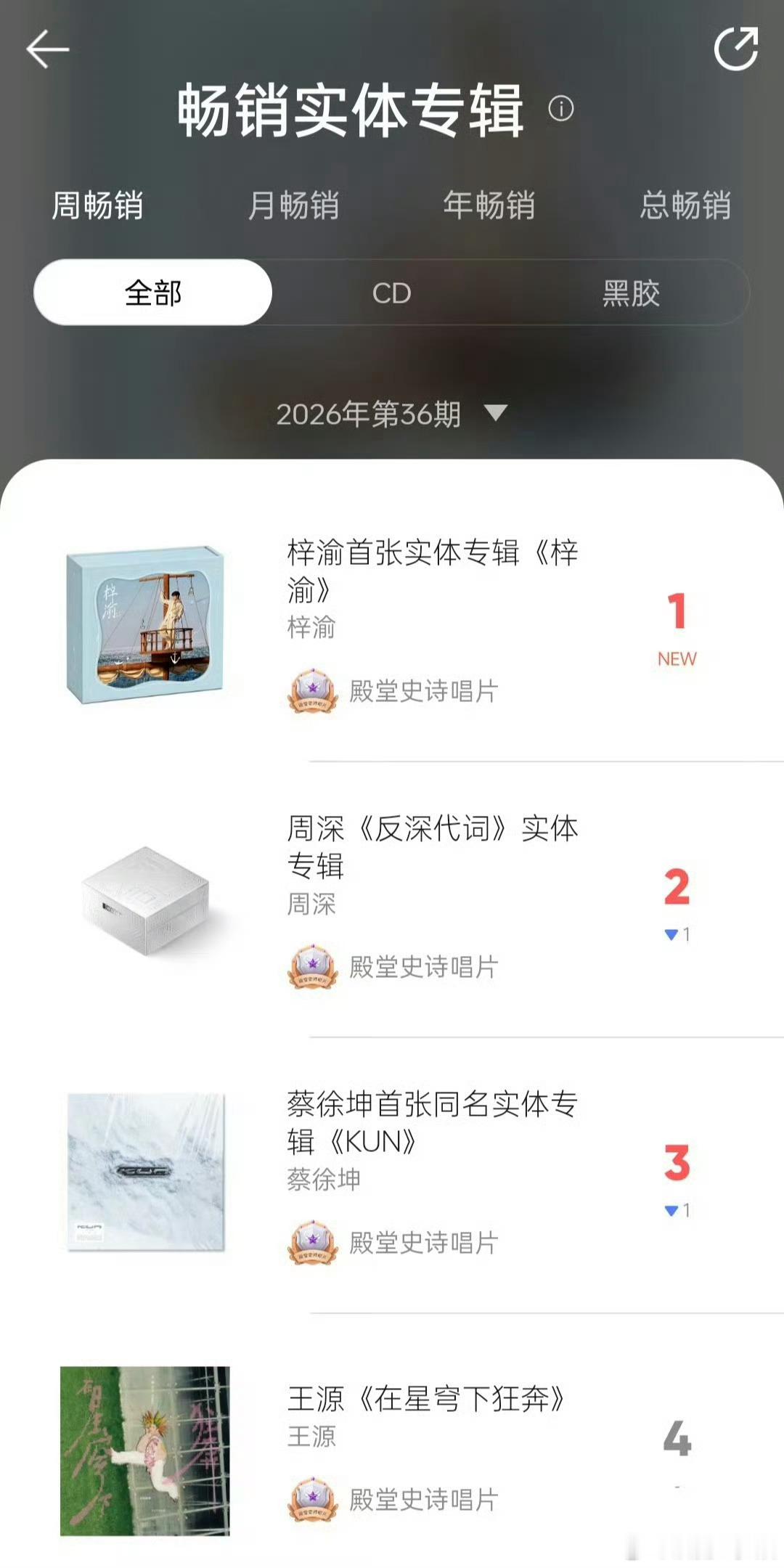Screen dimensions: 784x1568
Task: Select the 全部 filter
Action: click(153, 293)
